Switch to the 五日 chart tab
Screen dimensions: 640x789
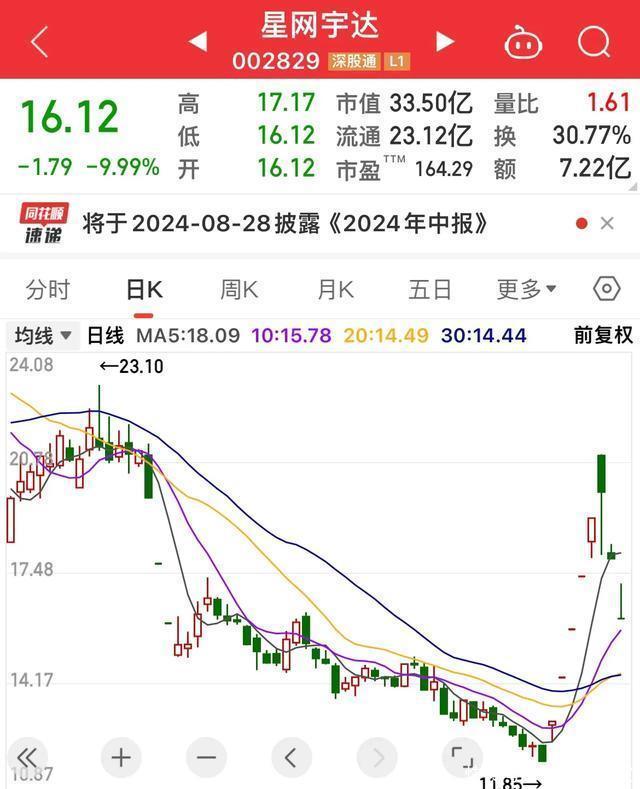coord(430,290)
